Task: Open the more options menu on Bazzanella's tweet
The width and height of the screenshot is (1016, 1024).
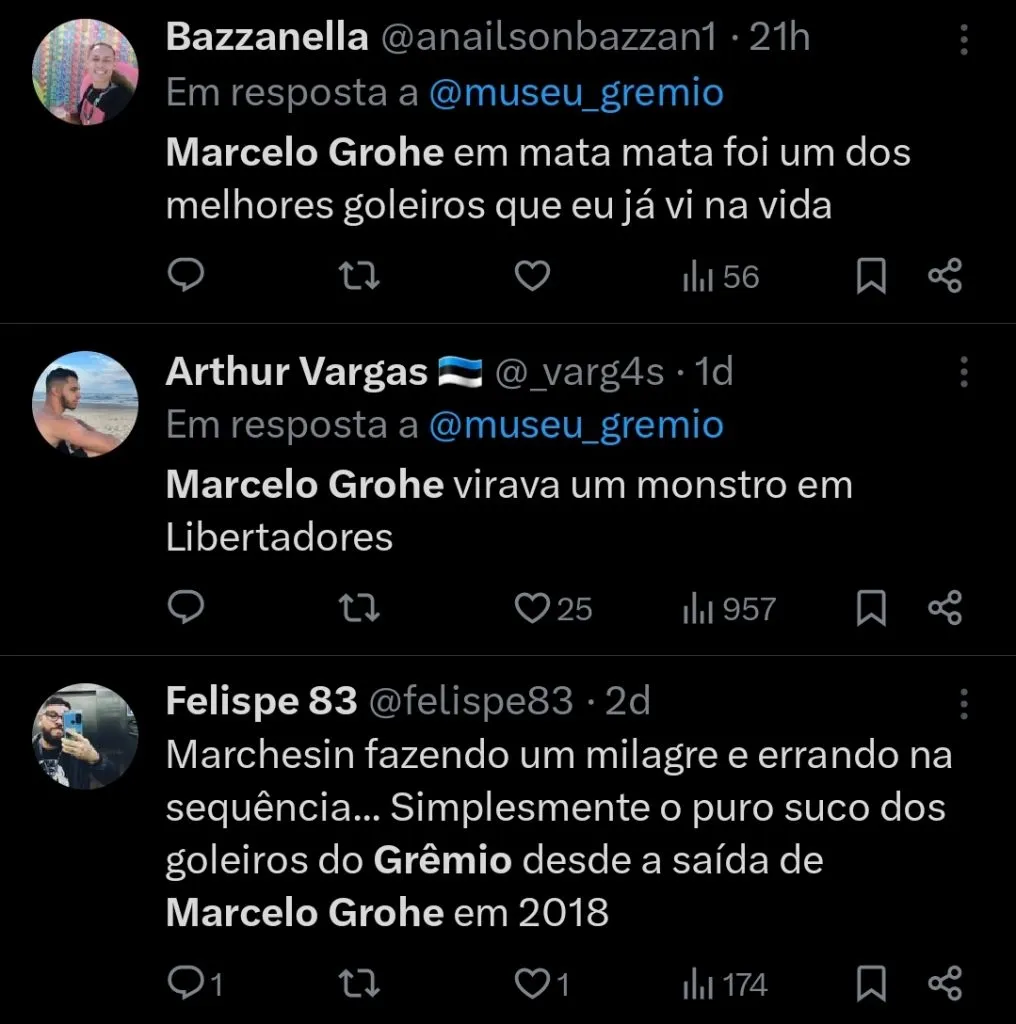Action: click(963, 37)
